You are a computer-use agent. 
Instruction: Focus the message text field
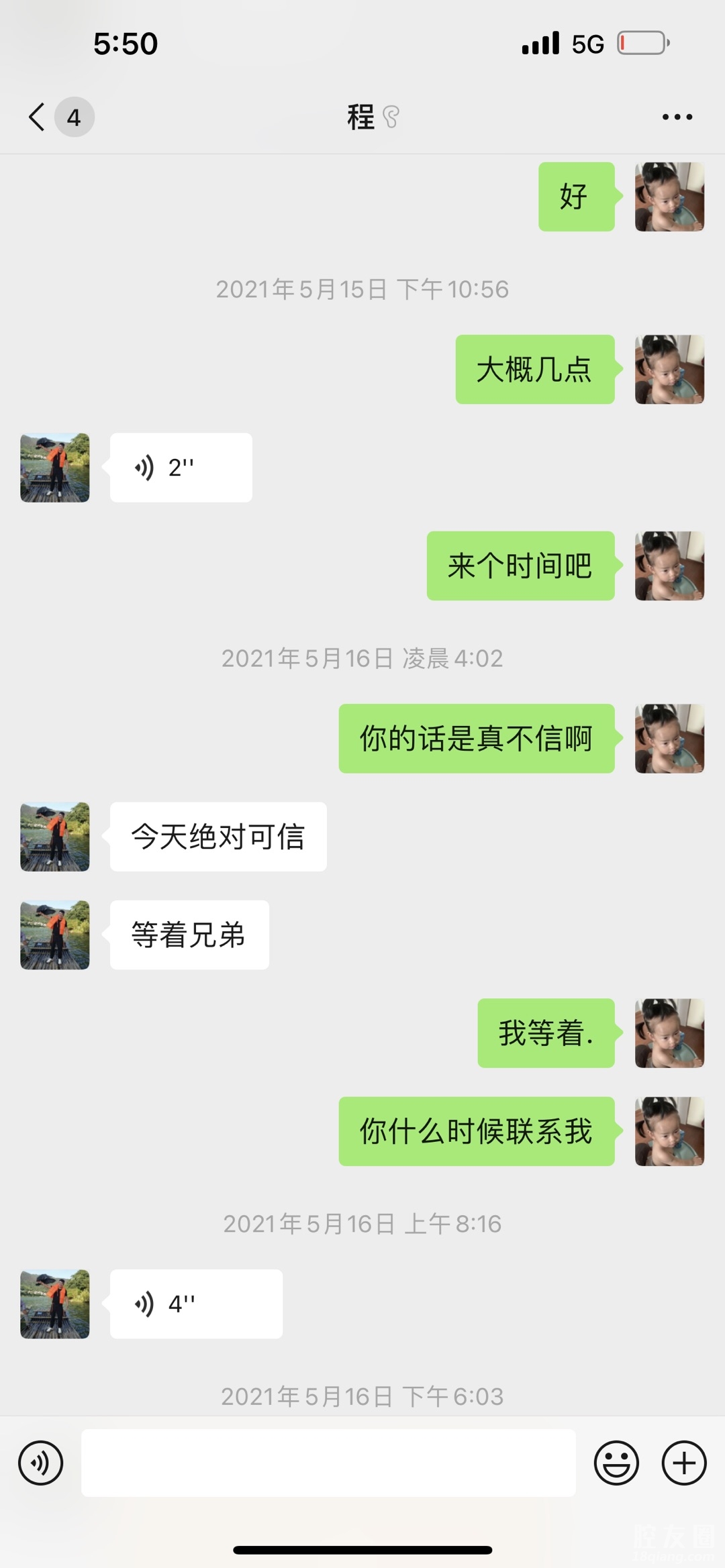[x=328, y=1463]
